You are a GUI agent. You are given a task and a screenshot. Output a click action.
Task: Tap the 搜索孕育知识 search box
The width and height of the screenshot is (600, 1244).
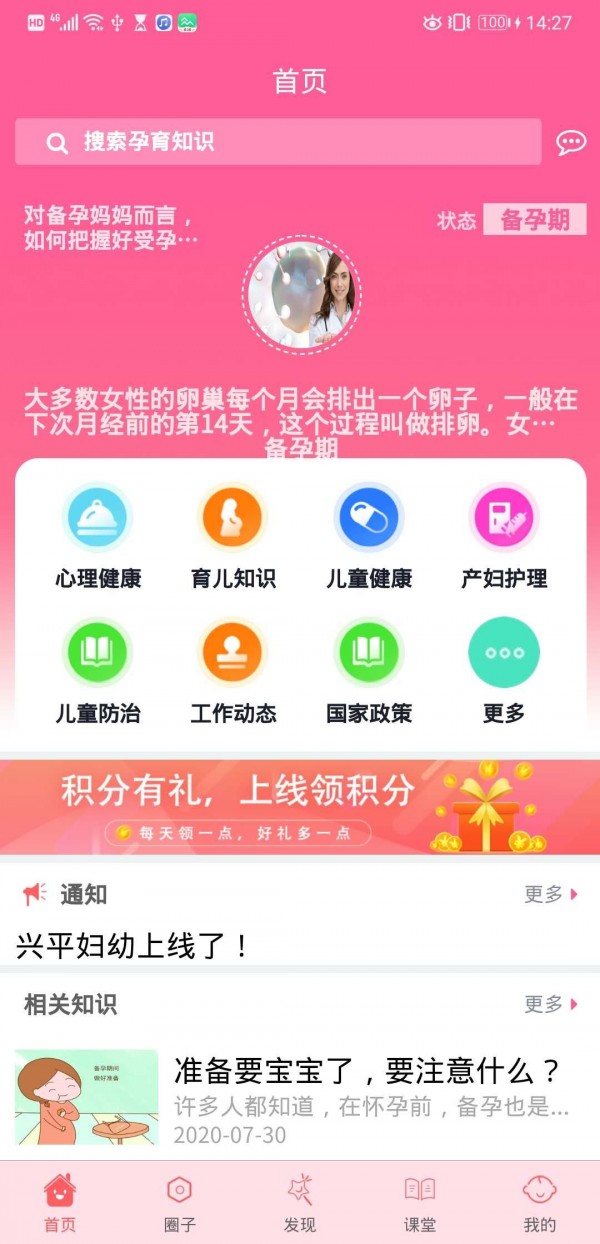click(x=278, y=142)
